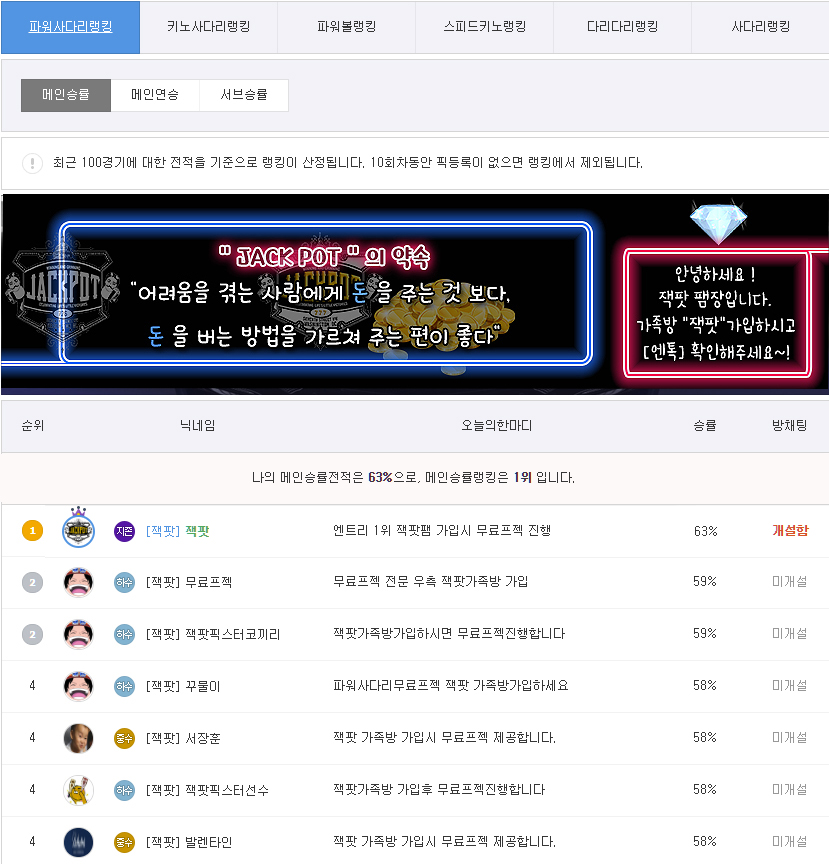Open the row for [잭팟] 발렌타인
The width and height of the screenshot is (829, 864).
189,842
